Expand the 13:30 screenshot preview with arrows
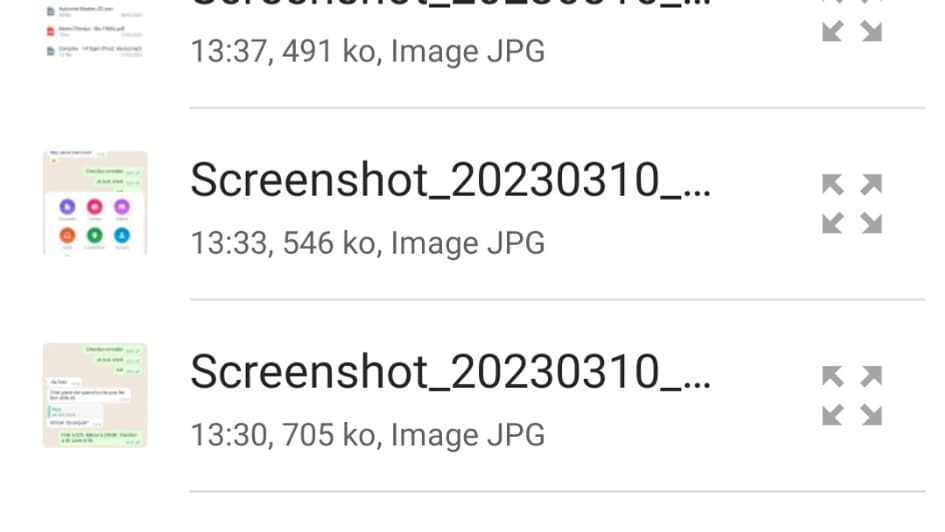The width and height of the screenshot is (945, 532). click(x=852, y=395)
